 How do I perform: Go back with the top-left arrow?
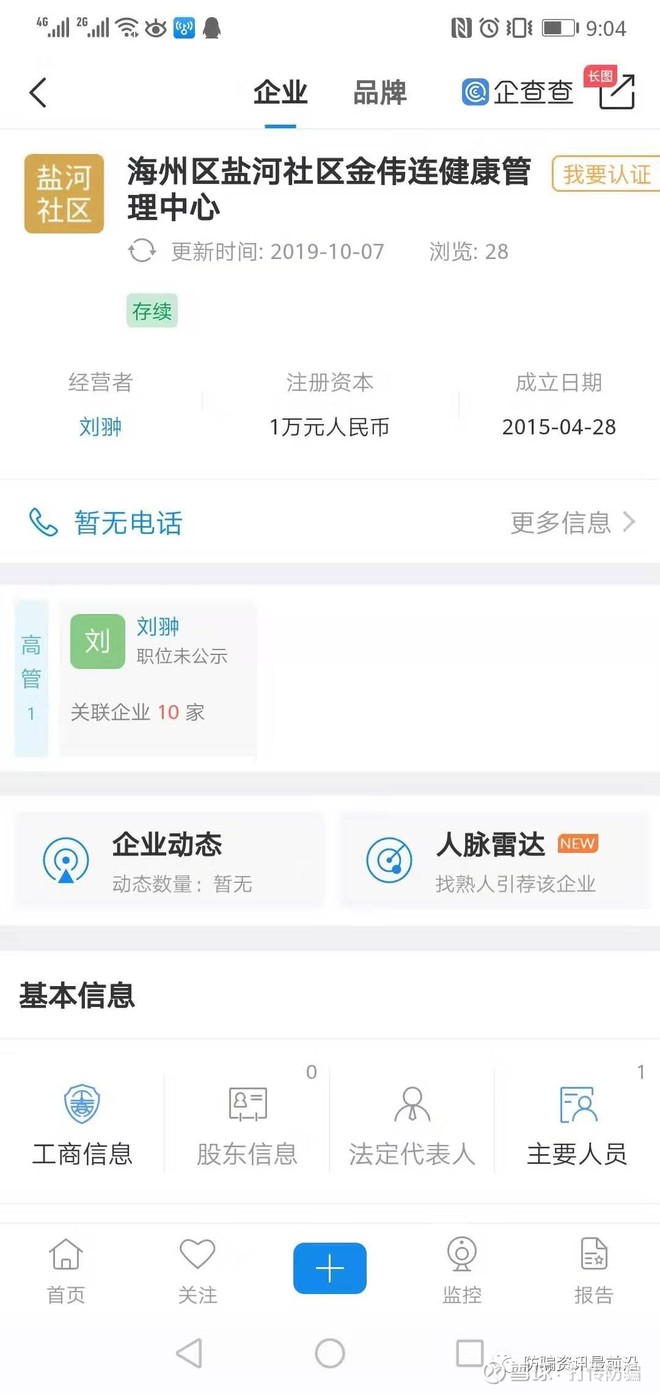click(38, 93)
